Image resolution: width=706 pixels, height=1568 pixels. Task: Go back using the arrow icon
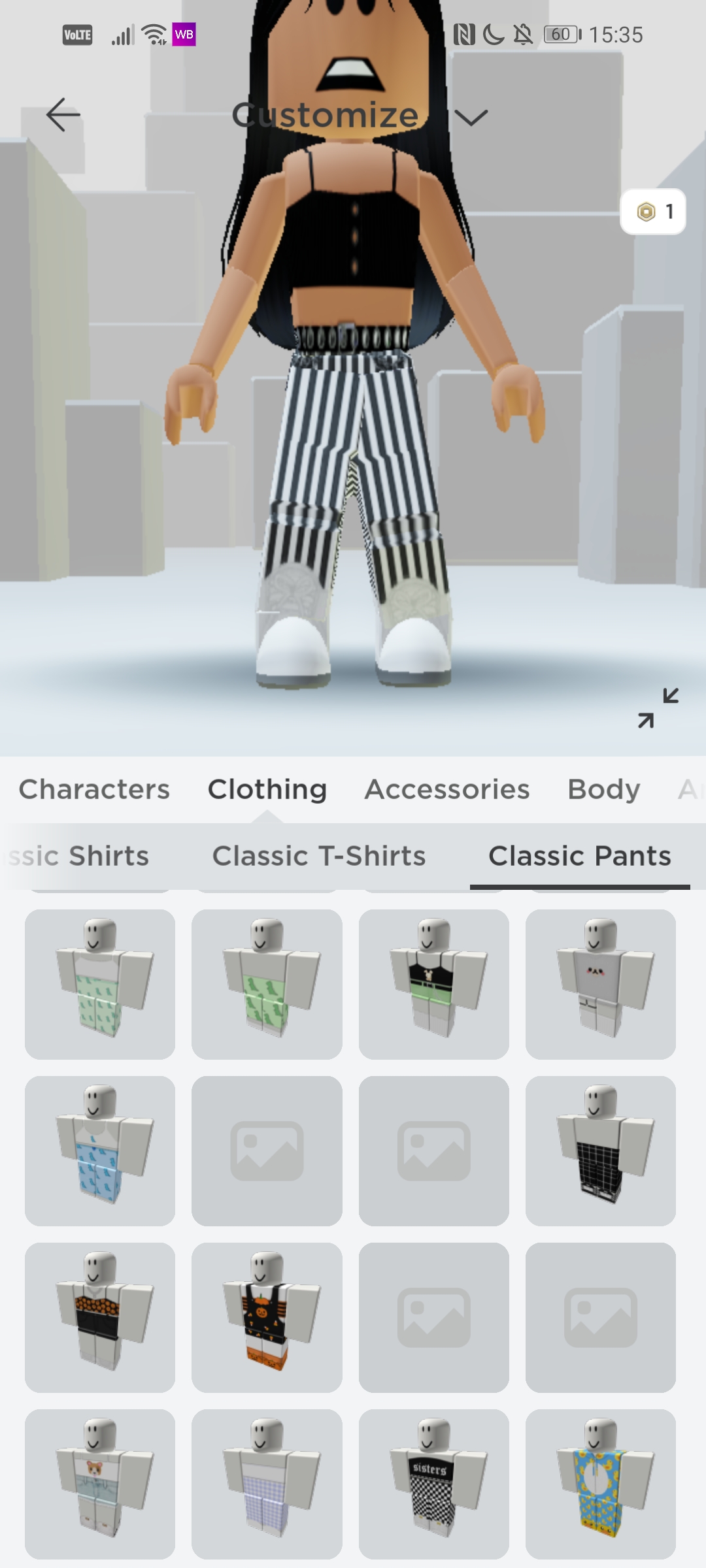tap(63, 115)
